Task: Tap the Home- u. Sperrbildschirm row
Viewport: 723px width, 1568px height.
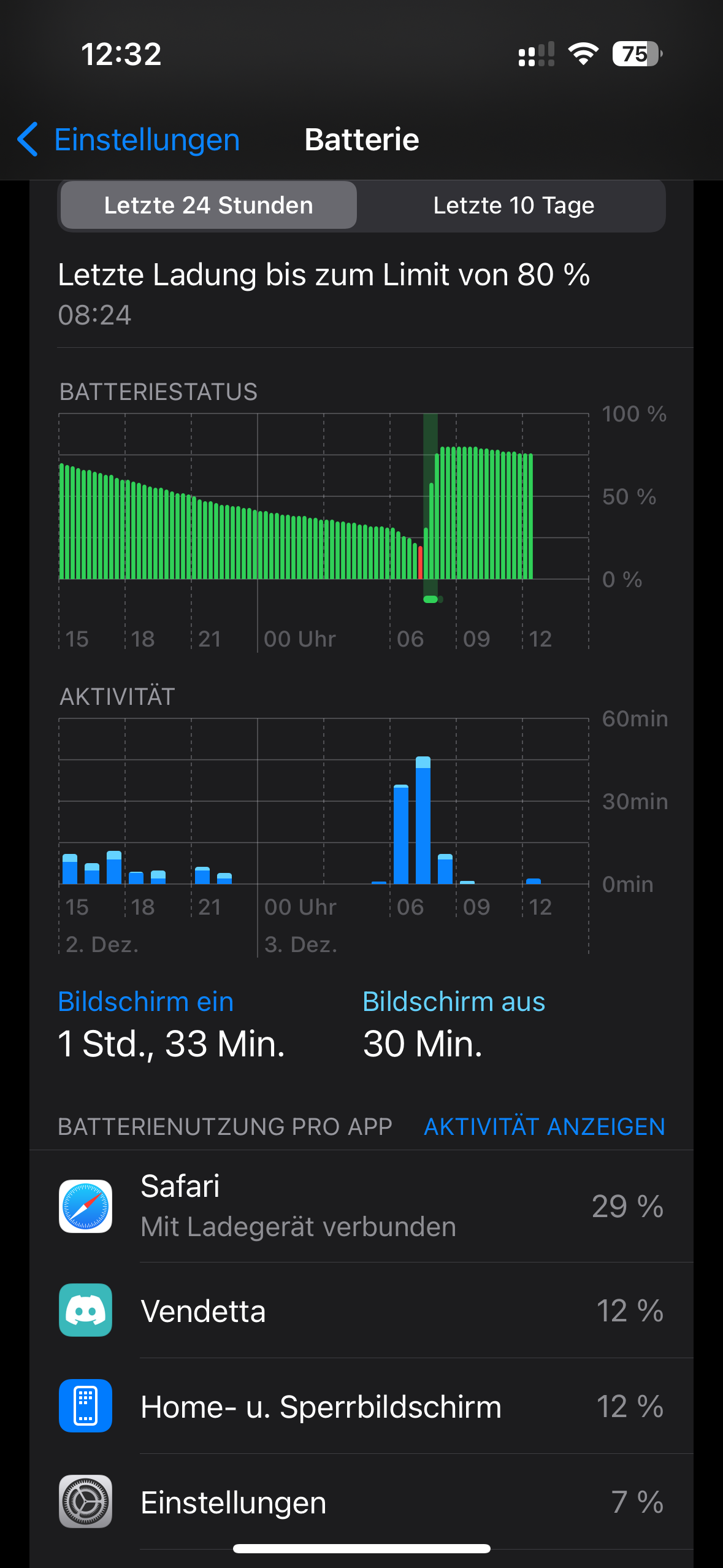Action: pyautogui.click(x=362, y=1407)
